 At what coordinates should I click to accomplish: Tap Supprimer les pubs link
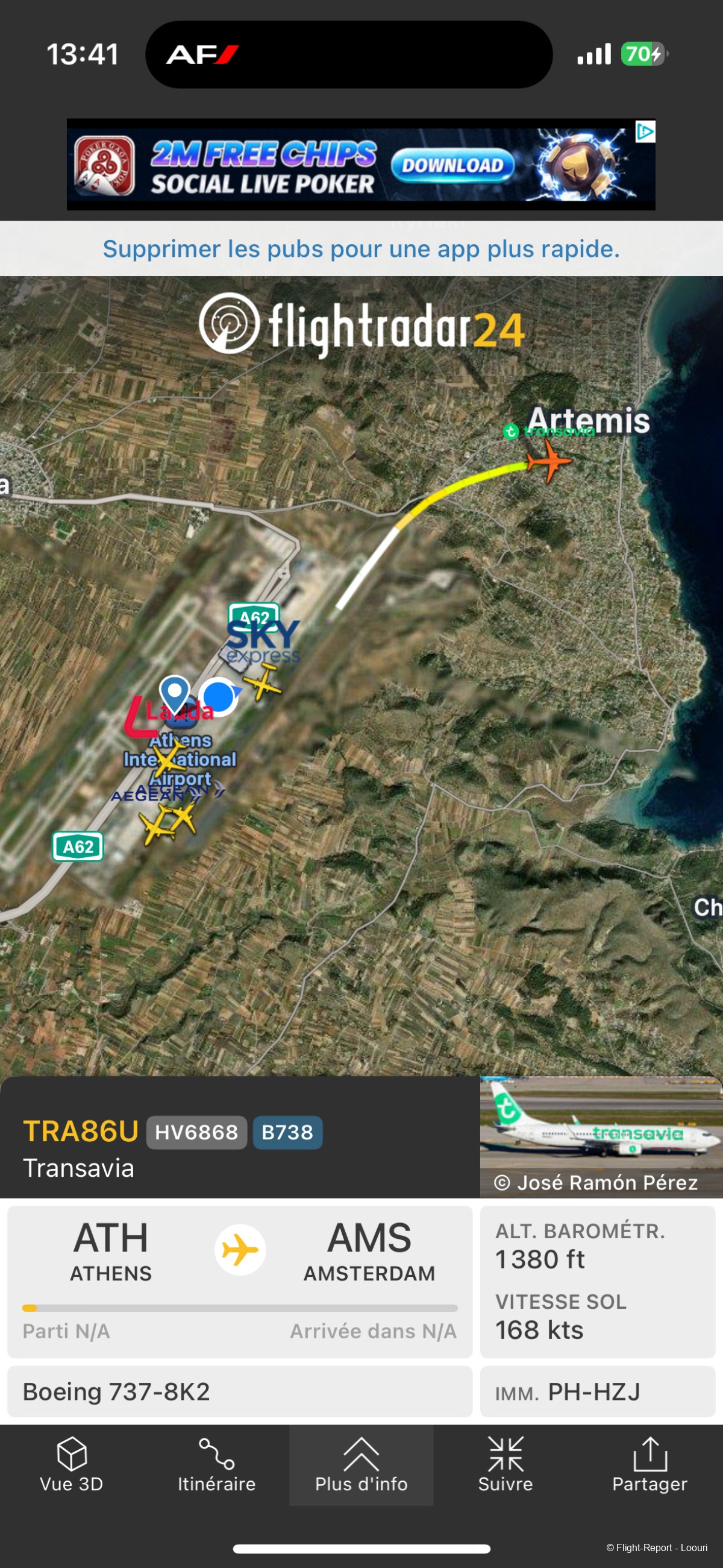361,249
